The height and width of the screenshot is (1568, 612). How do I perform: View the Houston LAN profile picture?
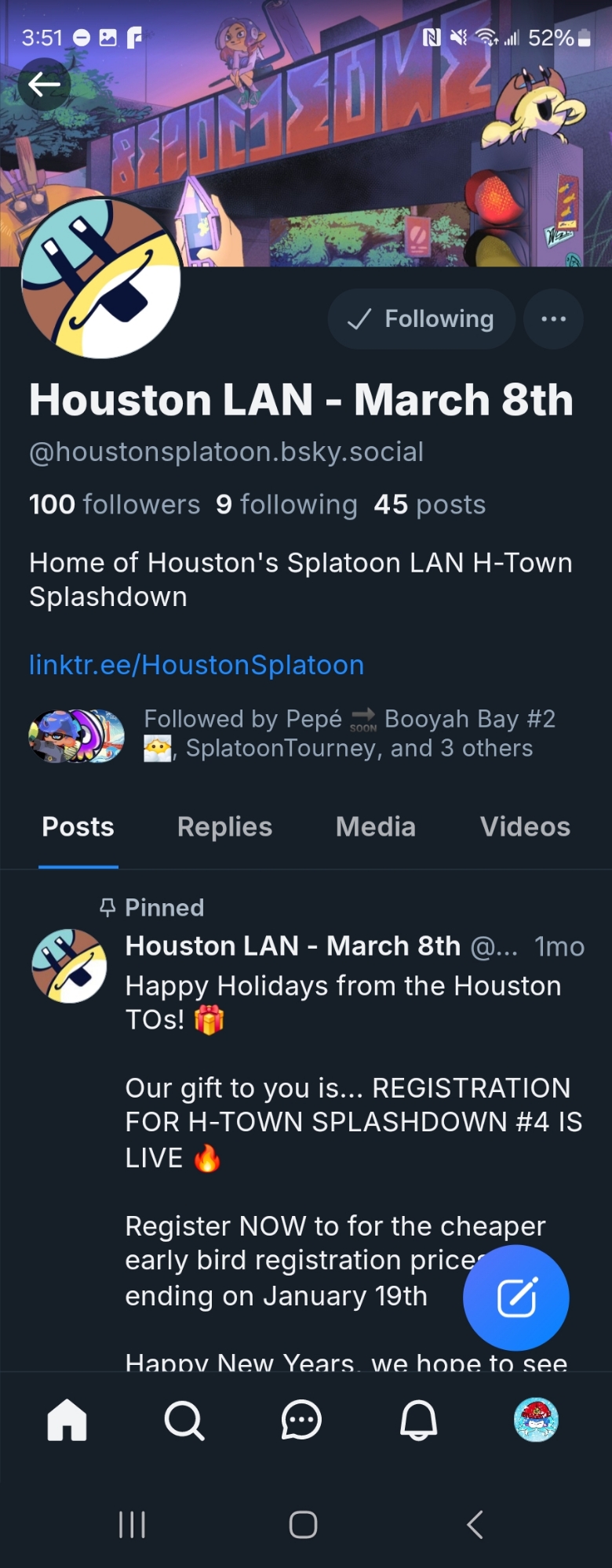tap(100, 278)
